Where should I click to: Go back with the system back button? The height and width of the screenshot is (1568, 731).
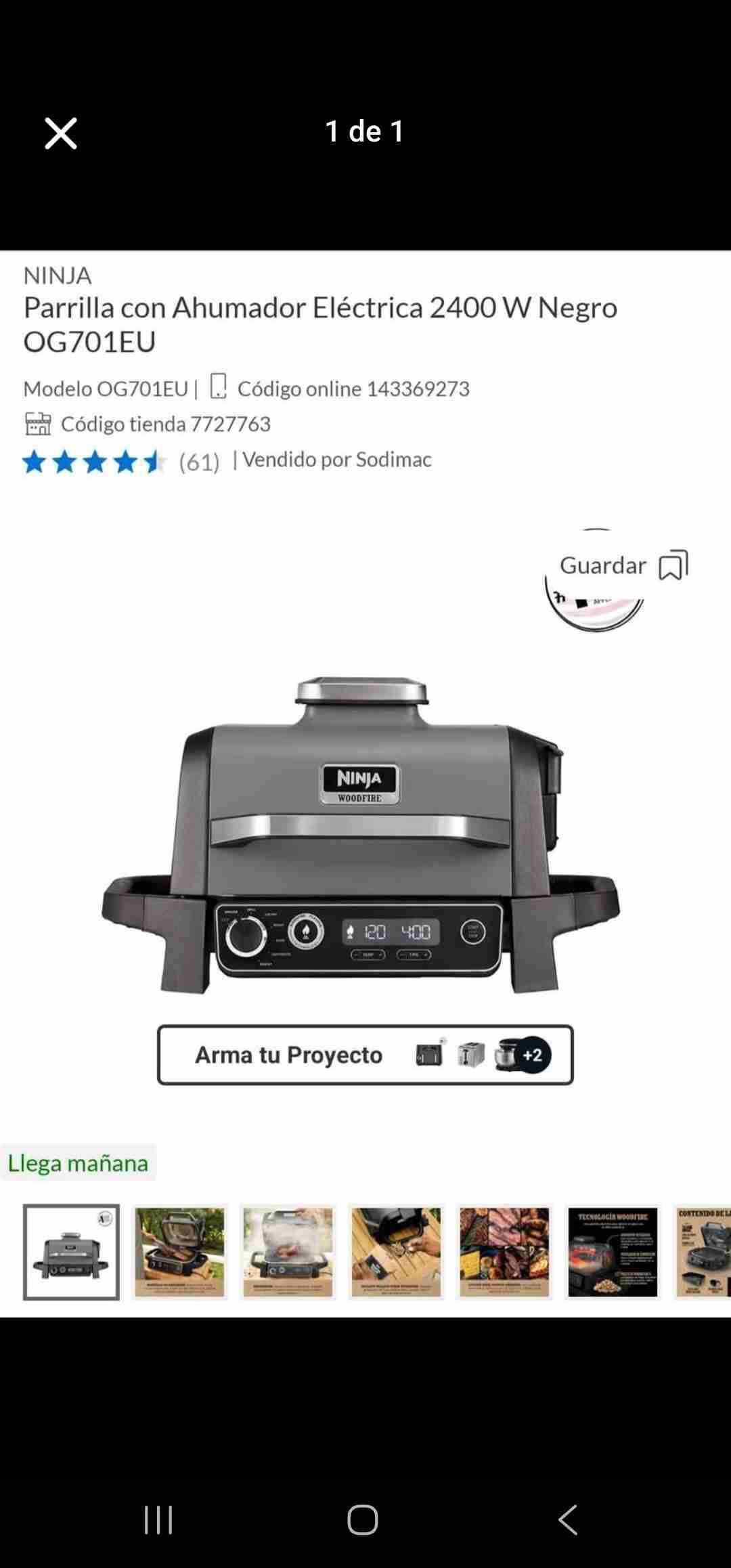tap(568, 1519)
